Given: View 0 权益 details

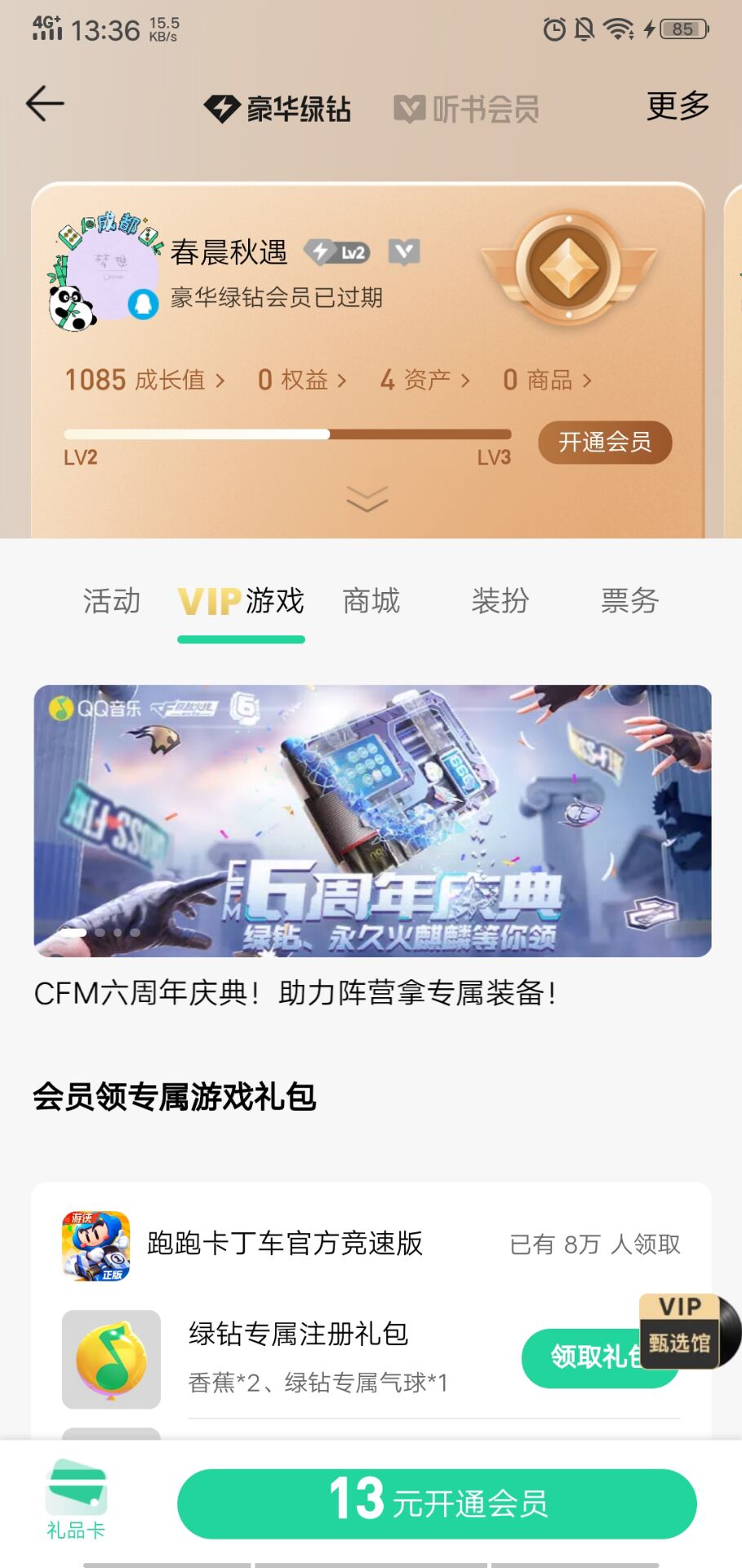Looking at the screenshot, I should [302, 380].
